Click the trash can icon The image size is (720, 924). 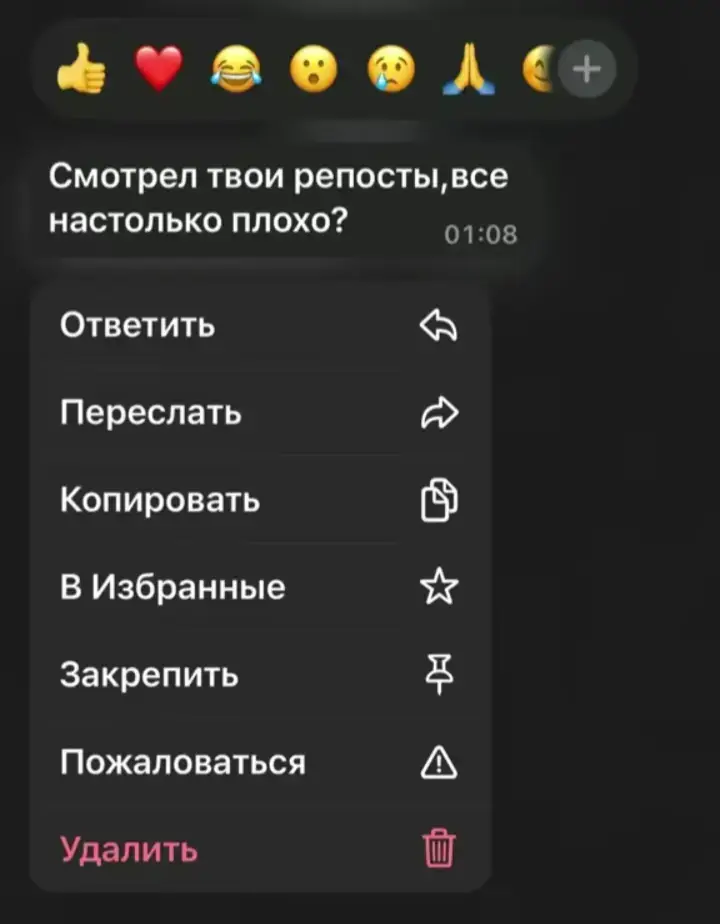click(x=441, y=849)
